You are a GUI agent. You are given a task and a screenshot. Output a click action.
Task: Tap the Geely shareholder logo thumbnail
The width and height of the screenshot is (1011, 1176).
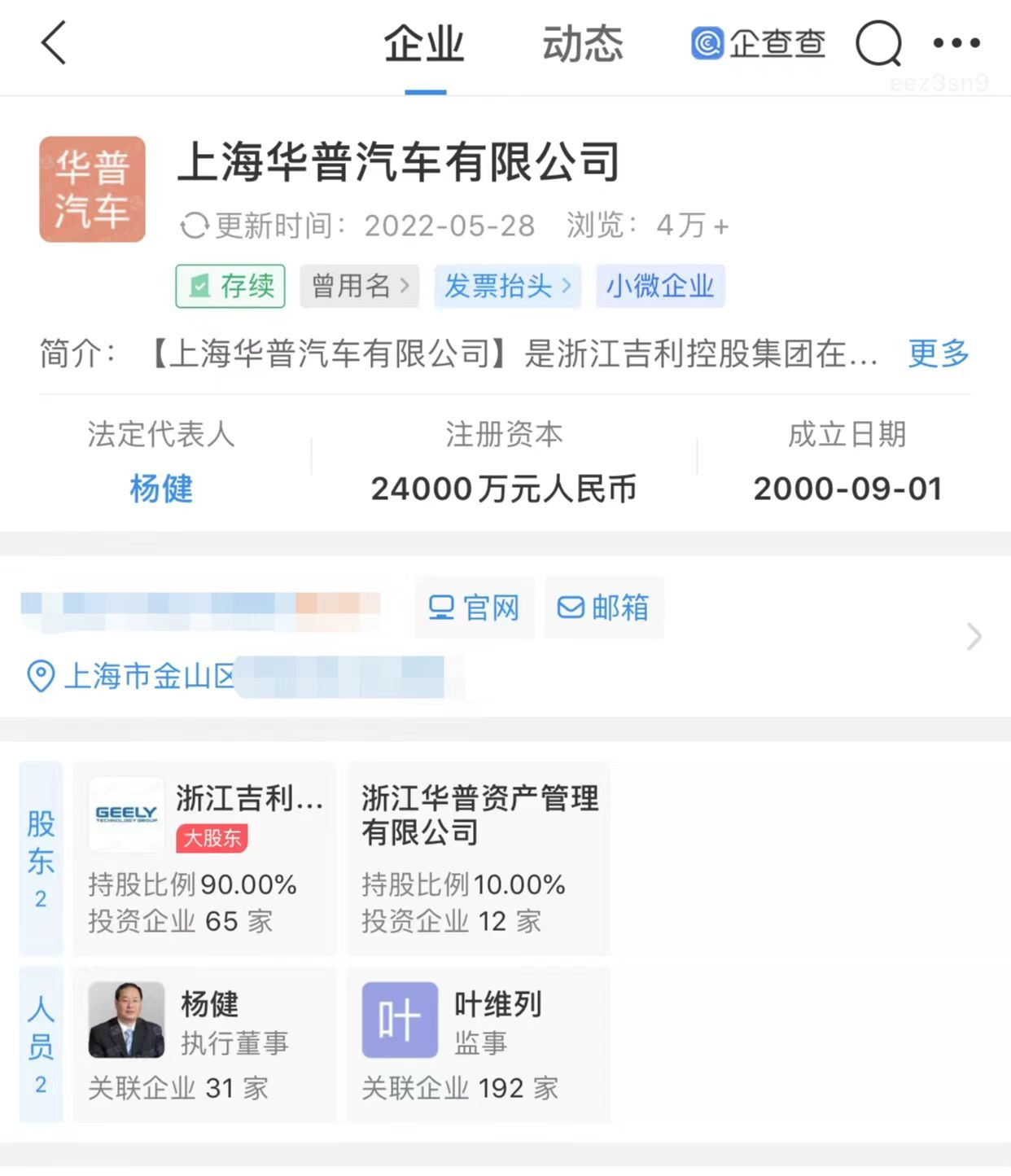click(125, 814)
